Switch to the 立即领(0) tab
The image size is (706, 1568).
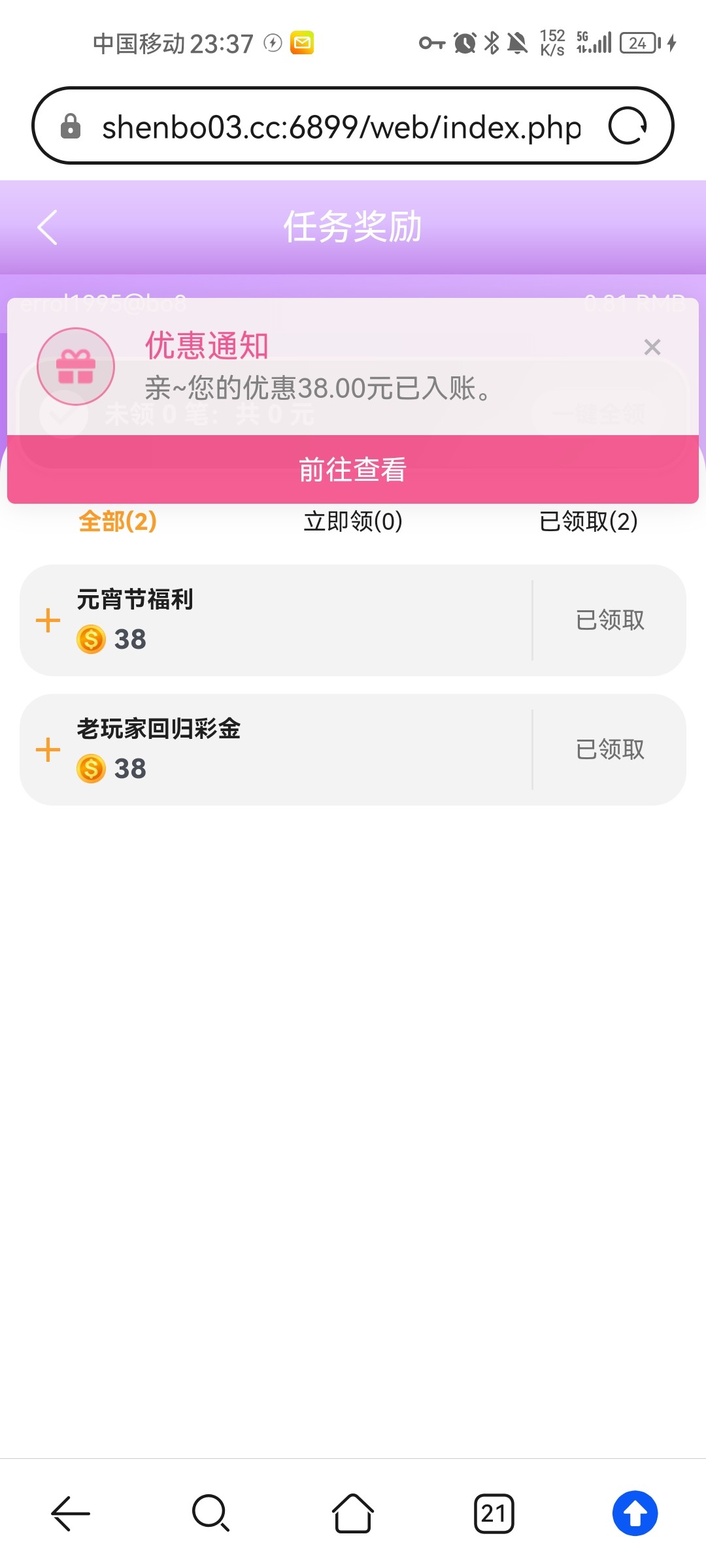(x=353, y=521)
